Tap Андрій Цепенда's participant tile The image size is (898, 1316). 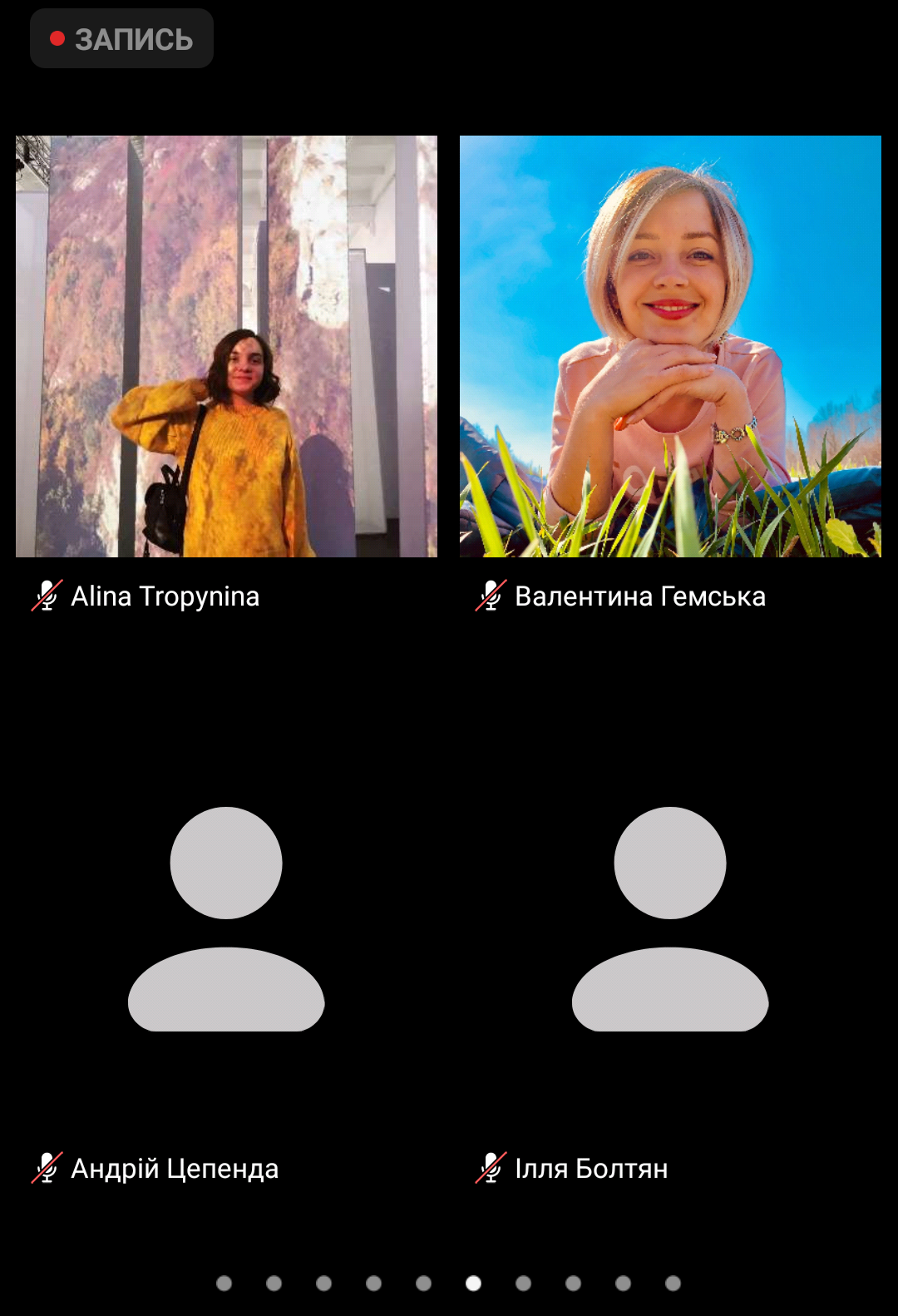[x=226, y=919]
